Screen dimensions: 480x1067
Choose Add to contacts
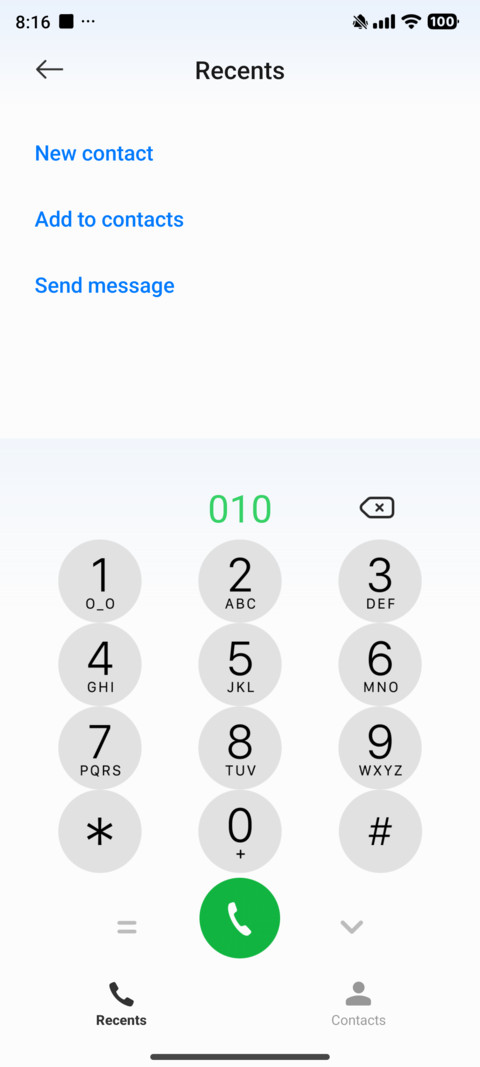[109, 219]
